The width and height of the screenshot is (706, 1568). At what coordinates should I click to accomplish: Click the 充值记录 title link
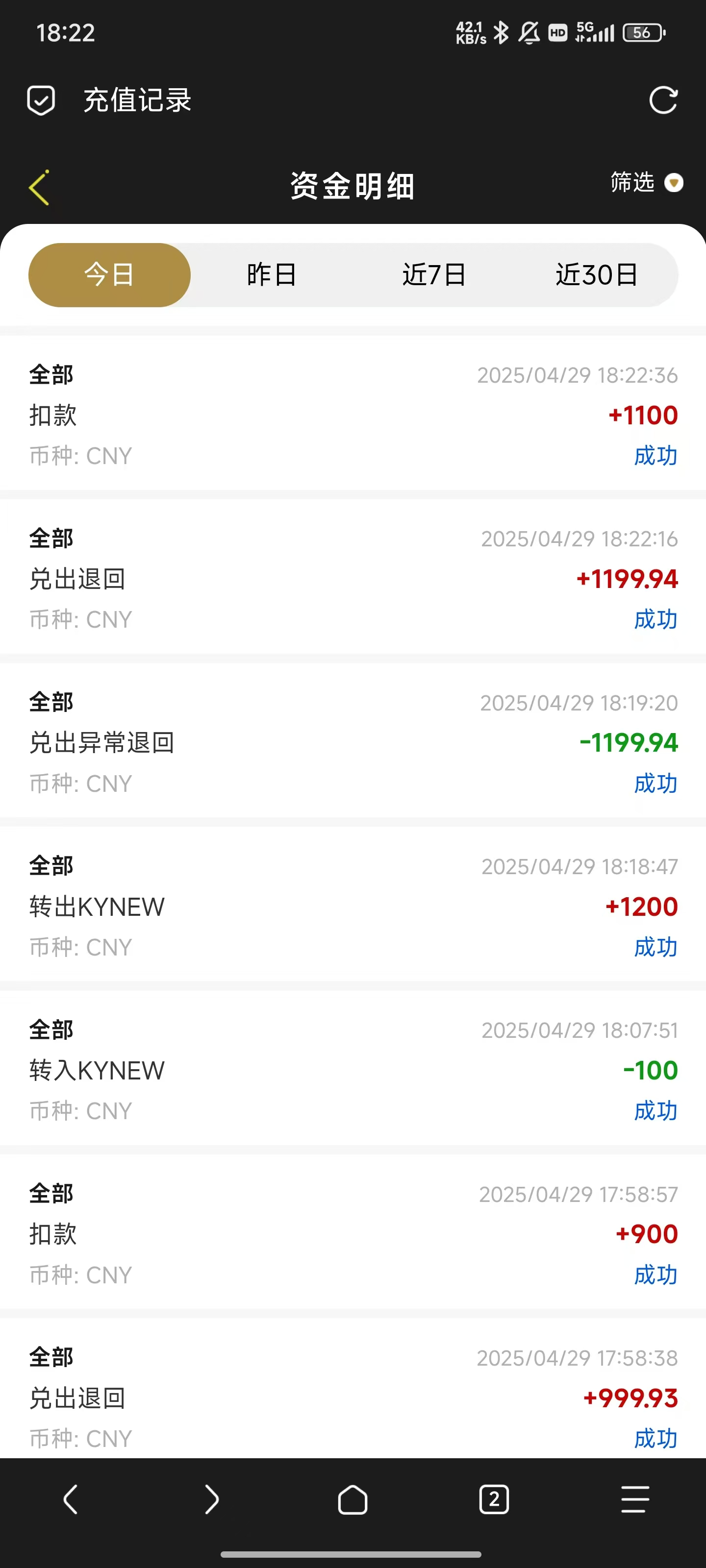pyautogui.click(x=136, y=100)
